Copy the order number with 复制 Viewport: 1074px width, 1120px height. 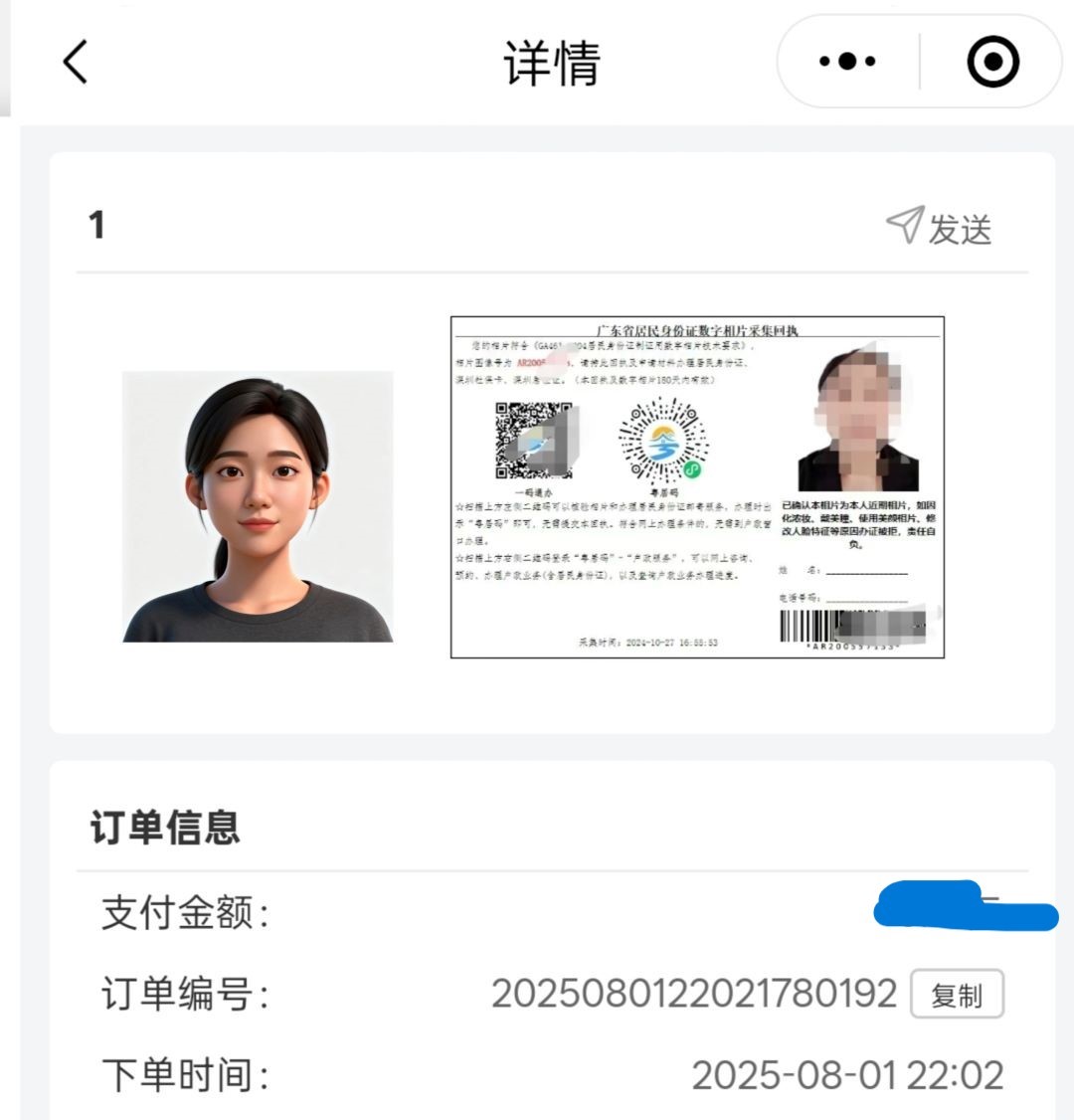click(957, 994)
